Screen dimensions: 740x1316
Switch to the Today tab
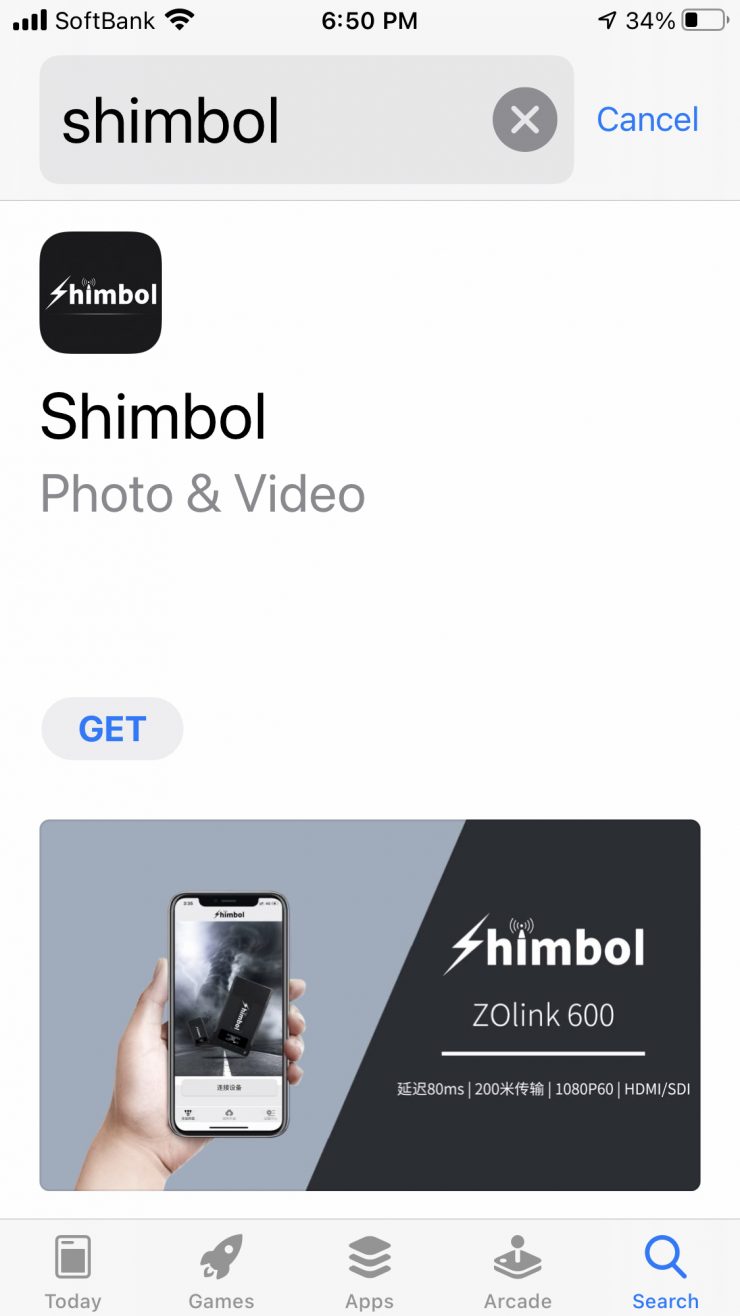[x=73, y=1271]
